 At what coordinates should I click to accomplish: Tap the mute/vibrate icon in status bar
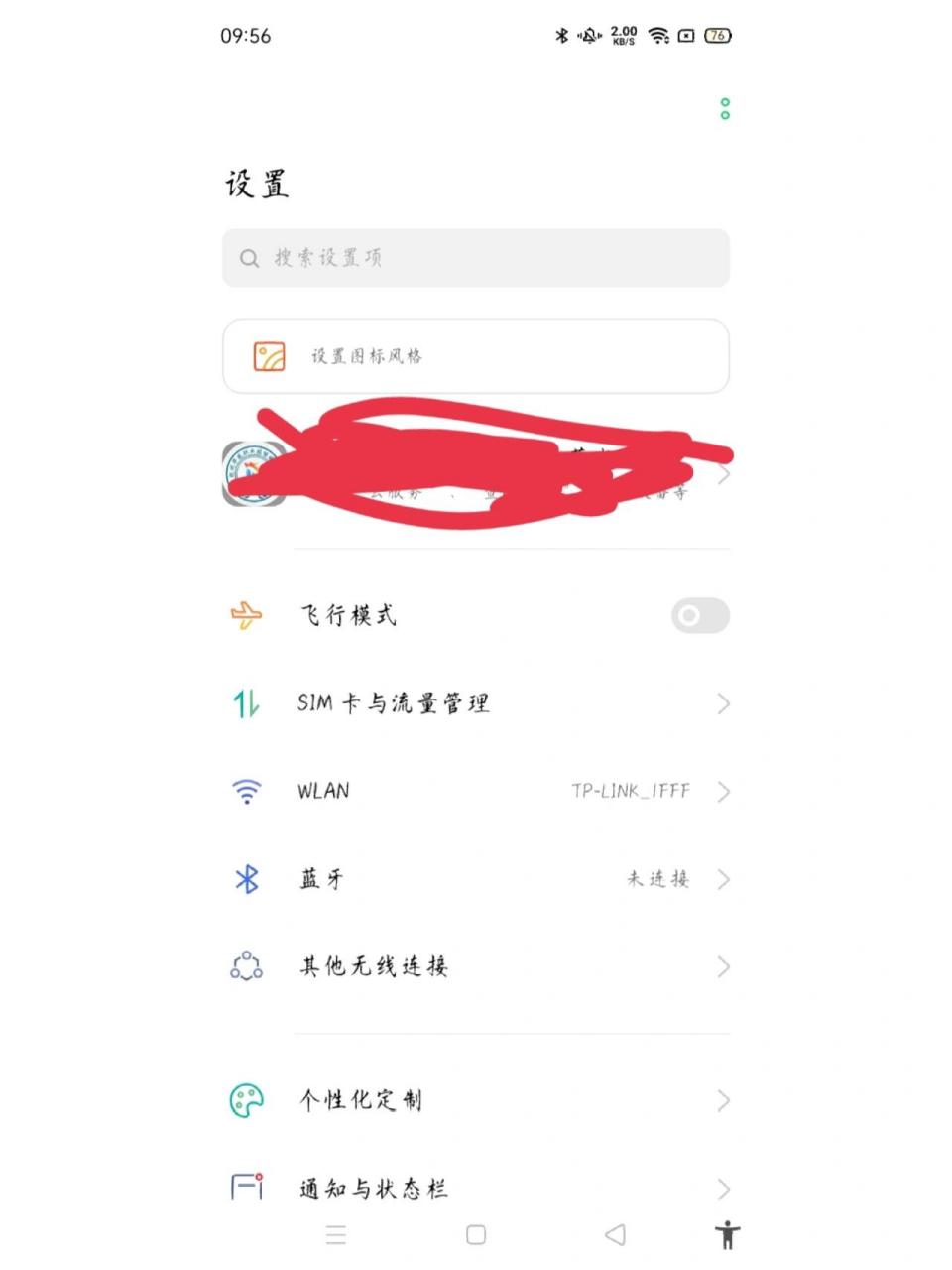click(587, 34)
